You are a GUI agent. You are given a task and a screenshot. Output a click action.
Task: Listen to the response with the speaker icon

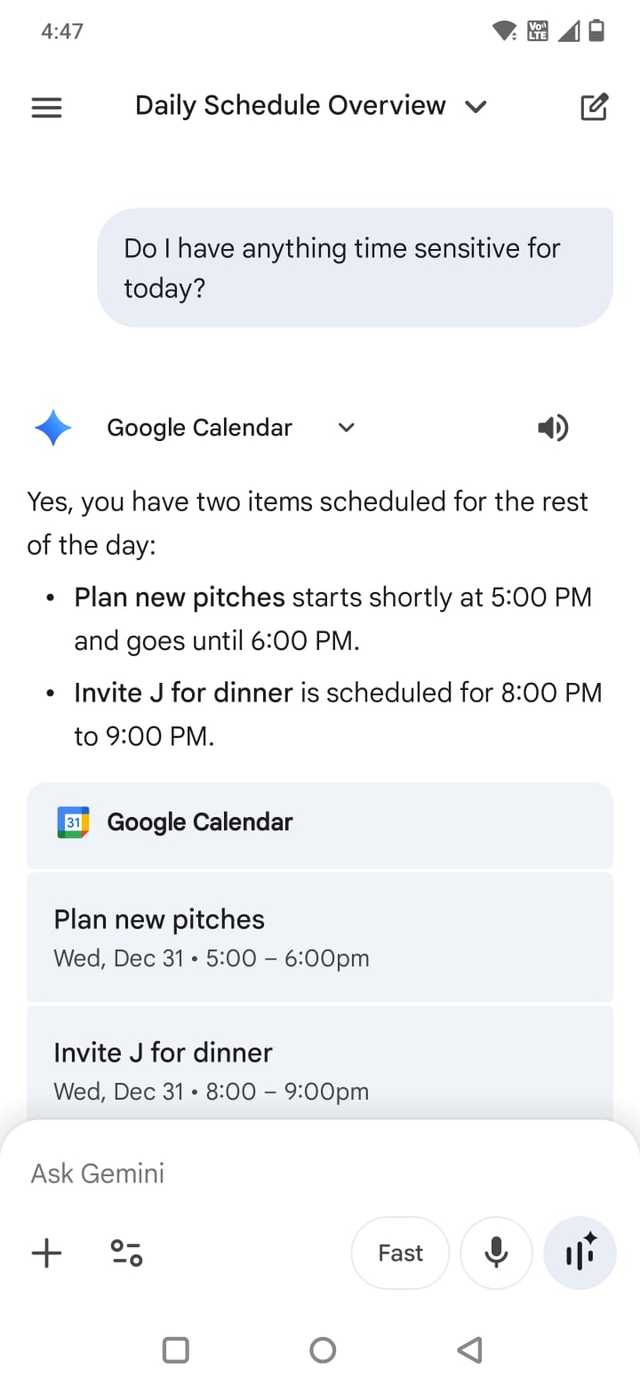point(553,428)
